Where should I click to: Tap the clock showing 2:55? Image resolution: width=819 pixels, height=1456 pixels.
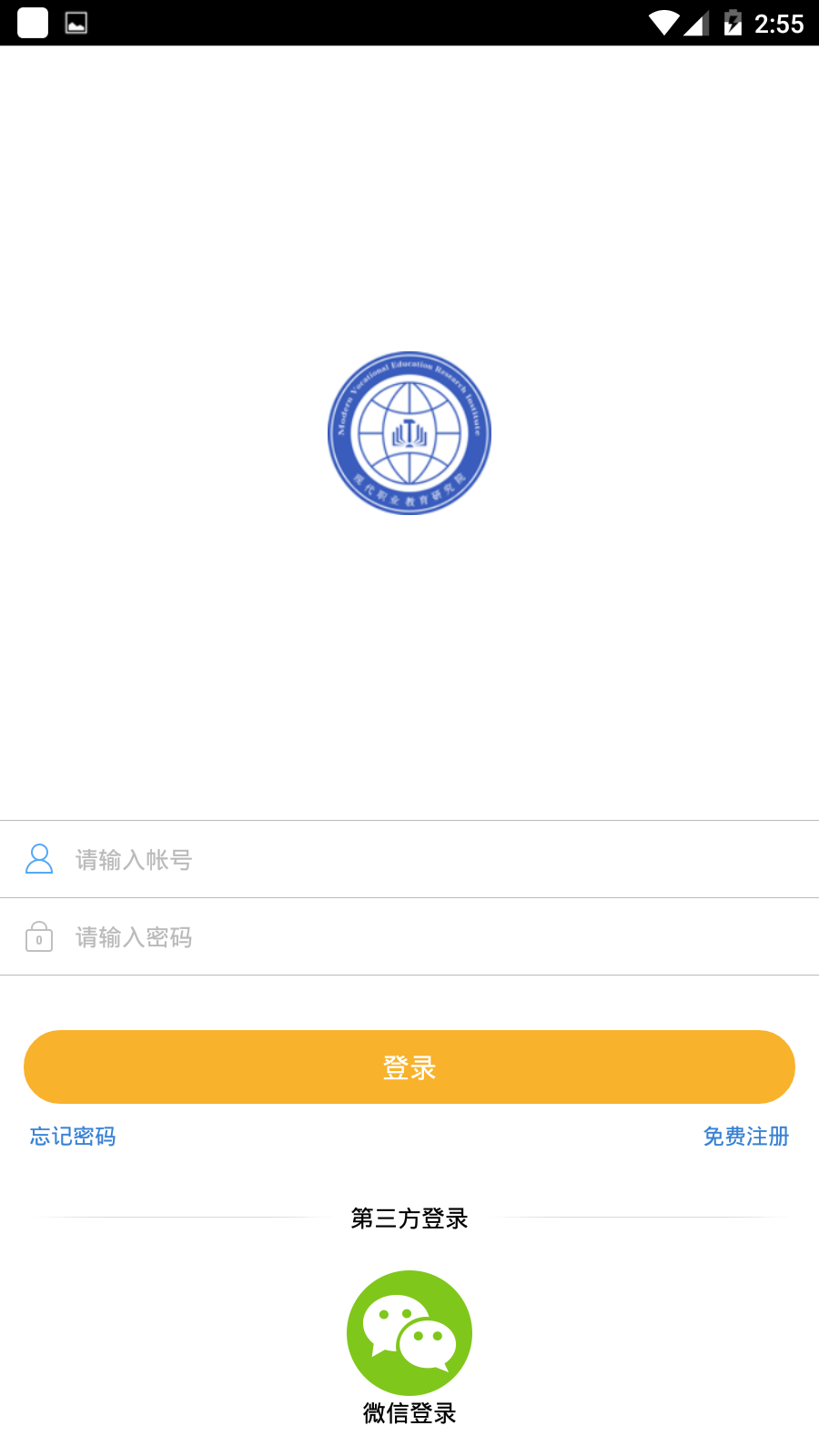783,23
